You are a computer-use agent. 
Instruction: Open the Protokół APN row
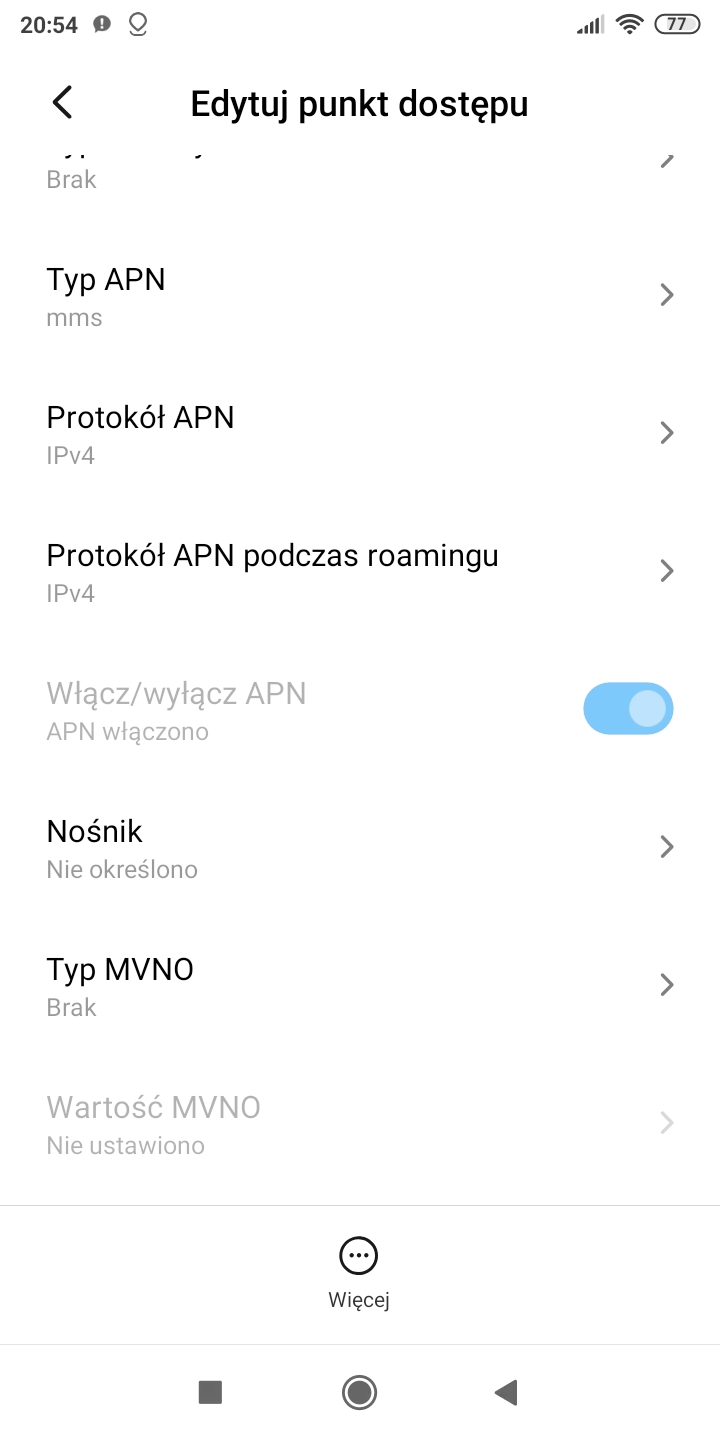[360, 434]
